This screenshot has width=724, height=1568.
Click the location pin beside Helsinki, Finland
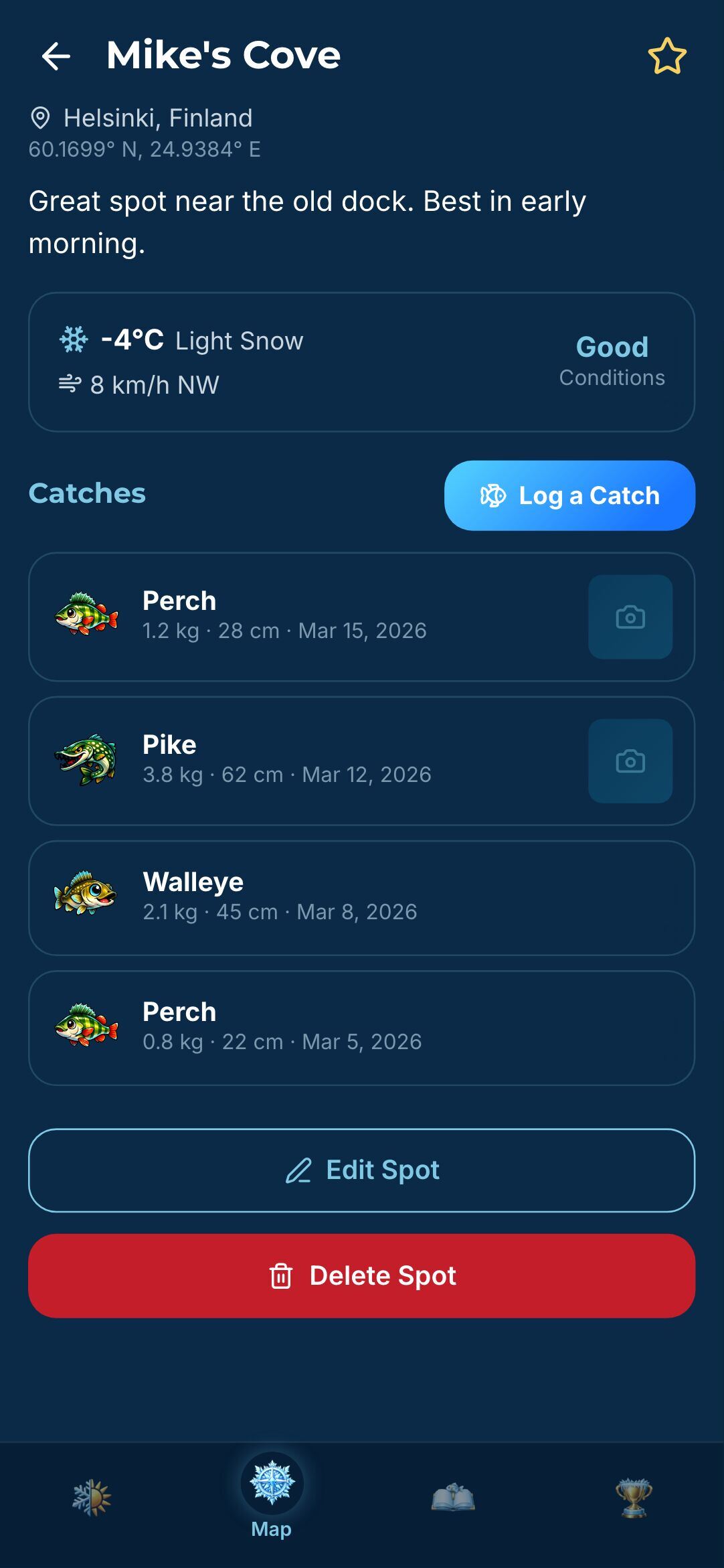(x=42, y=116)
